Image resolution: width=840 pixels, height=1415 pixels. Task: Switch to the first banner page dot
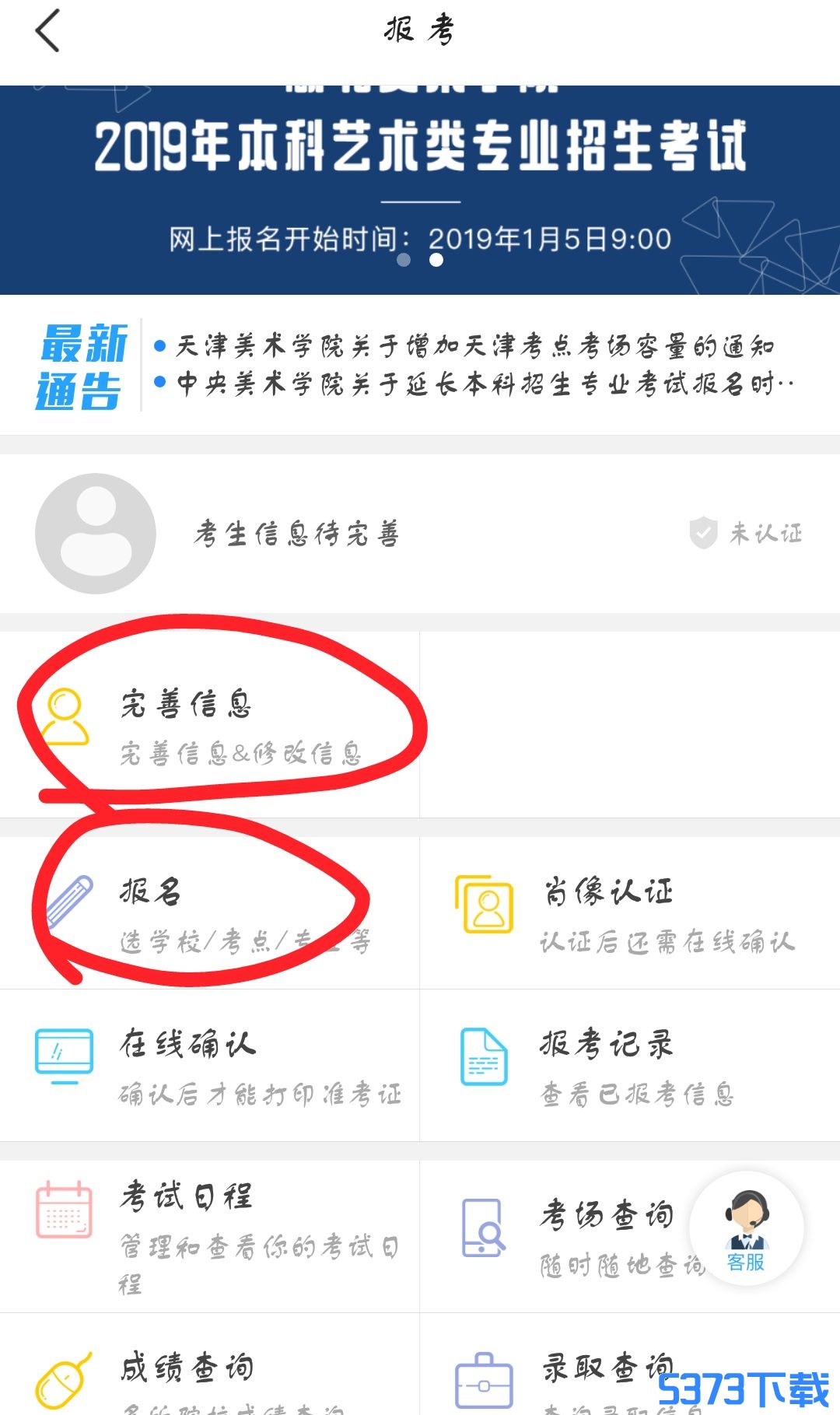tap(404, 260)
